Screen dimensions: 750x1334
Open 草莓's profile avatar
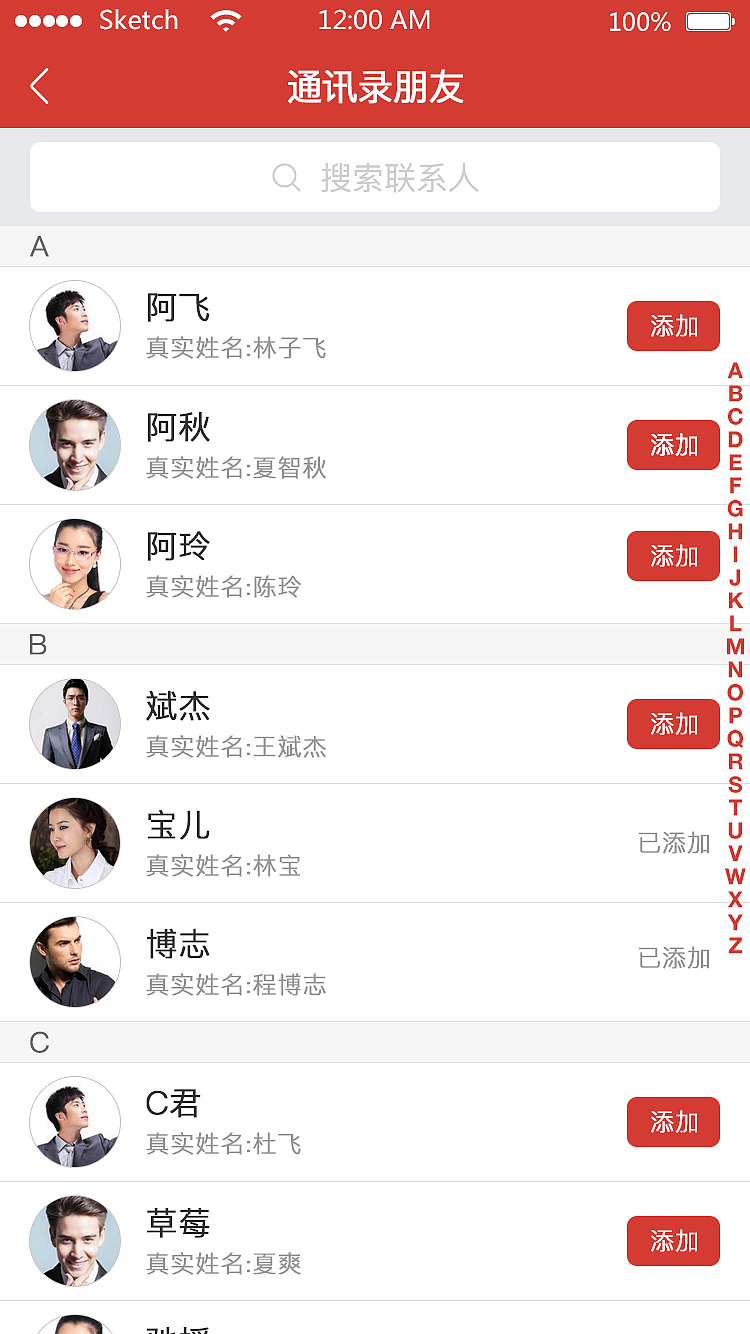pyautogui.click(x=75, y=1241)
